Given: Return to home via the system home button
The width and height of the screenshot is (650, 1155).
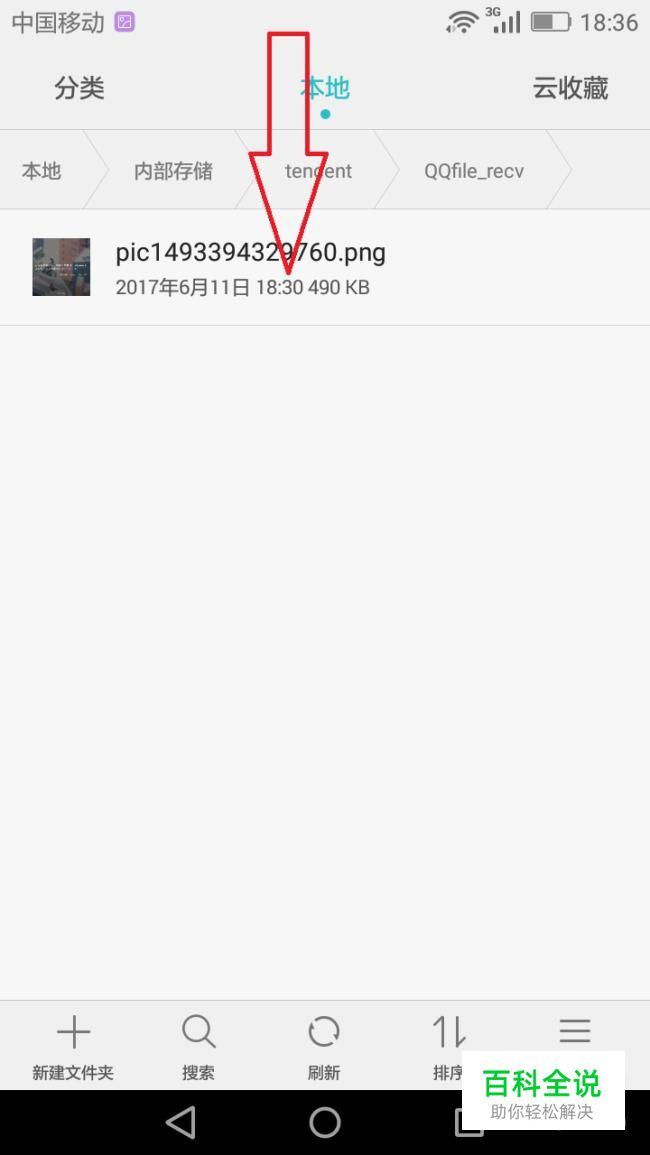Looking at the screenshot, I should click(x=325, y=1123).
